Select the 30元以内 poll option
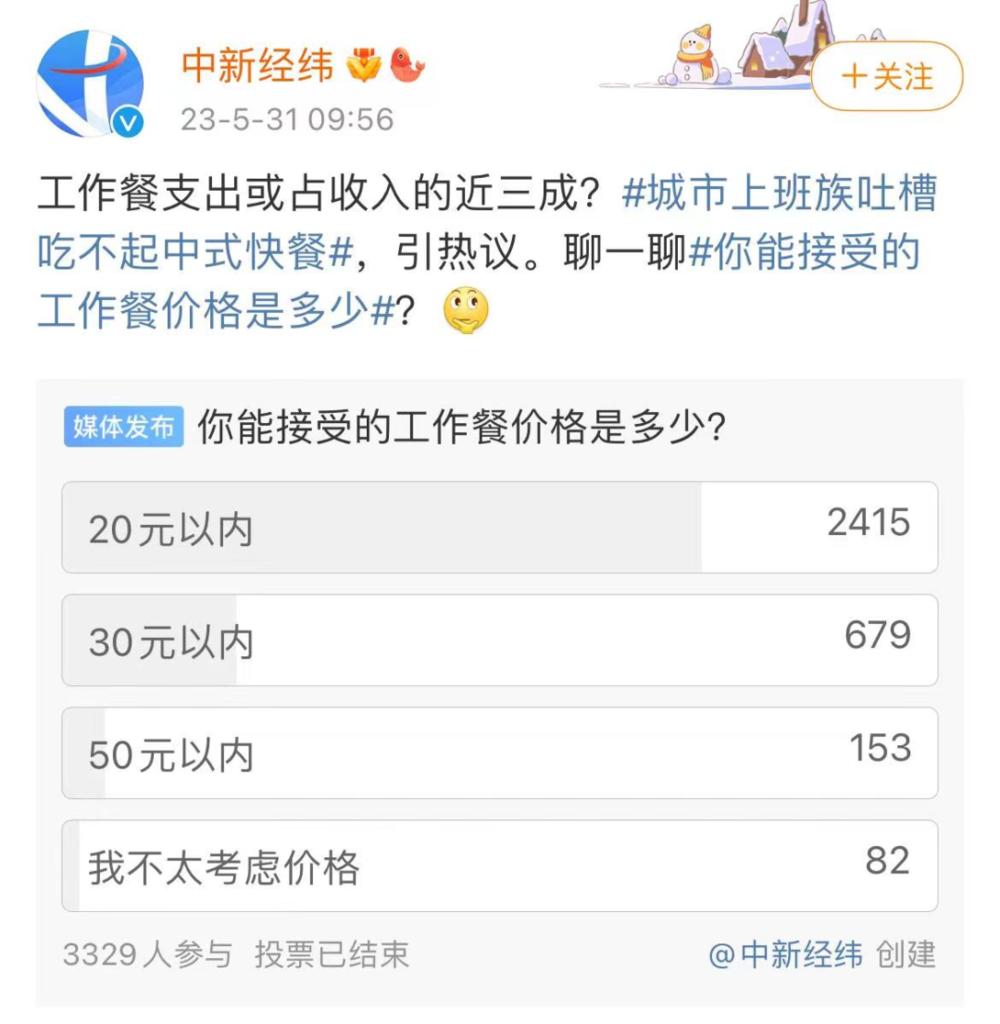The width and height of the screenshot is (1000, 1024). (x=300, y=641)
